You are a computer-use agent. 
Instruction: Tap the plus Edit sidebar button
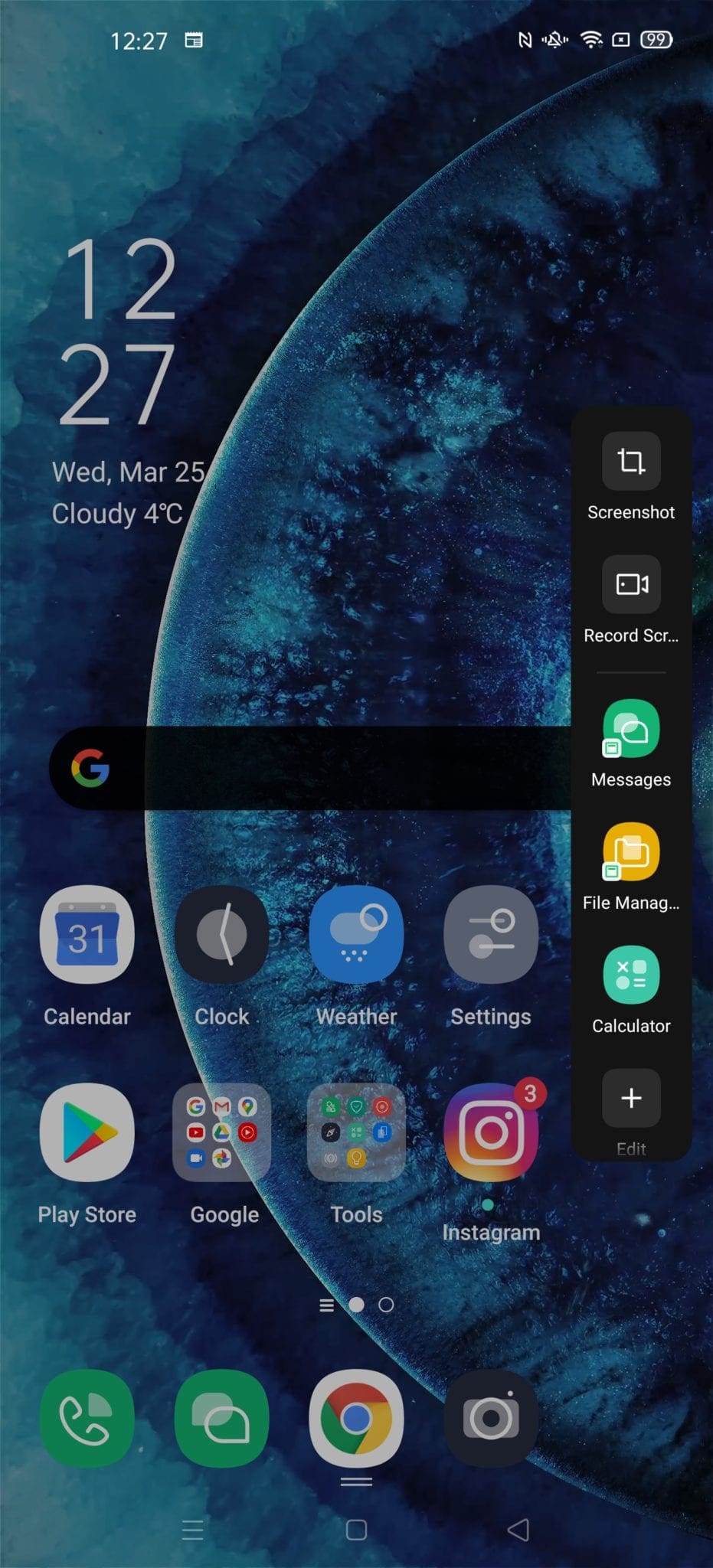[x=631, y=1099]
